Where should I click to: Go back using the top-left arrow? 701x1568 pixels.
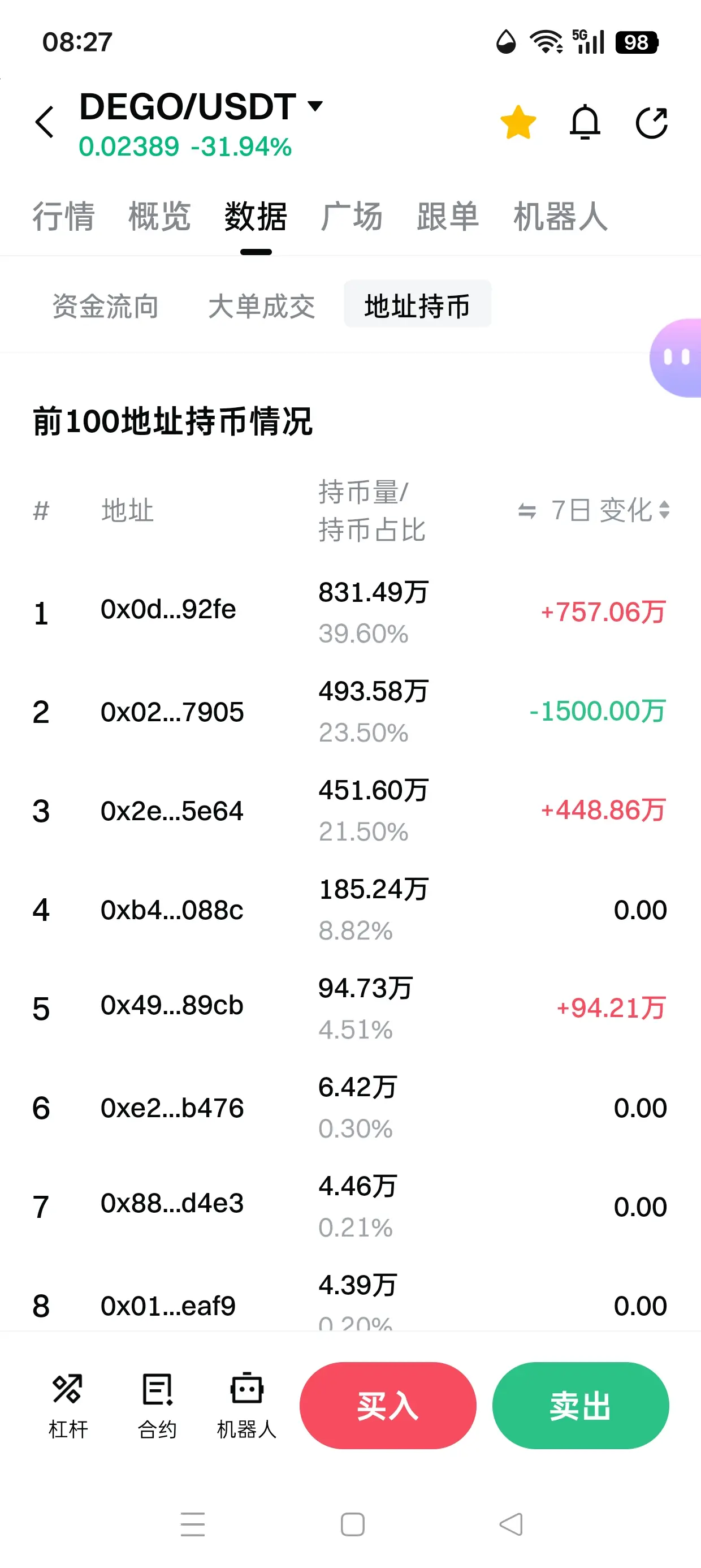[x=45, y=122]
